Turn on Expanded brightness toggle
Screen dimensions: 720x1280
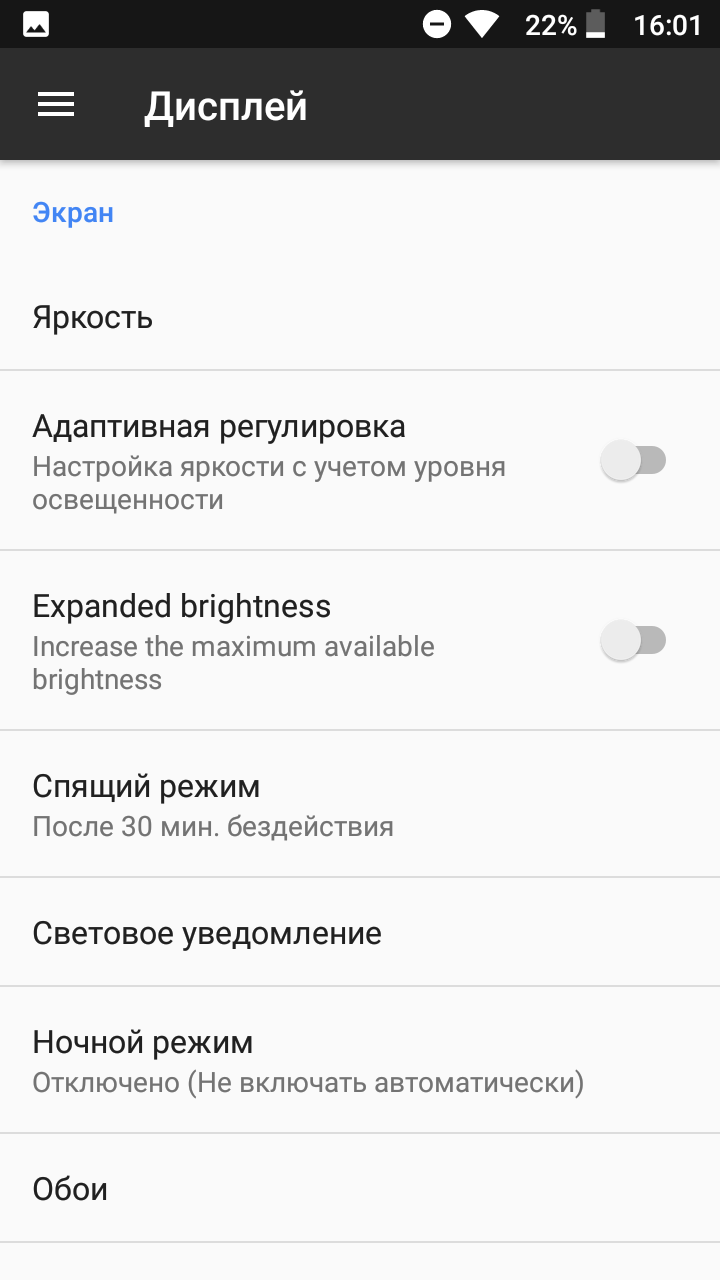[x=633, y=641]
